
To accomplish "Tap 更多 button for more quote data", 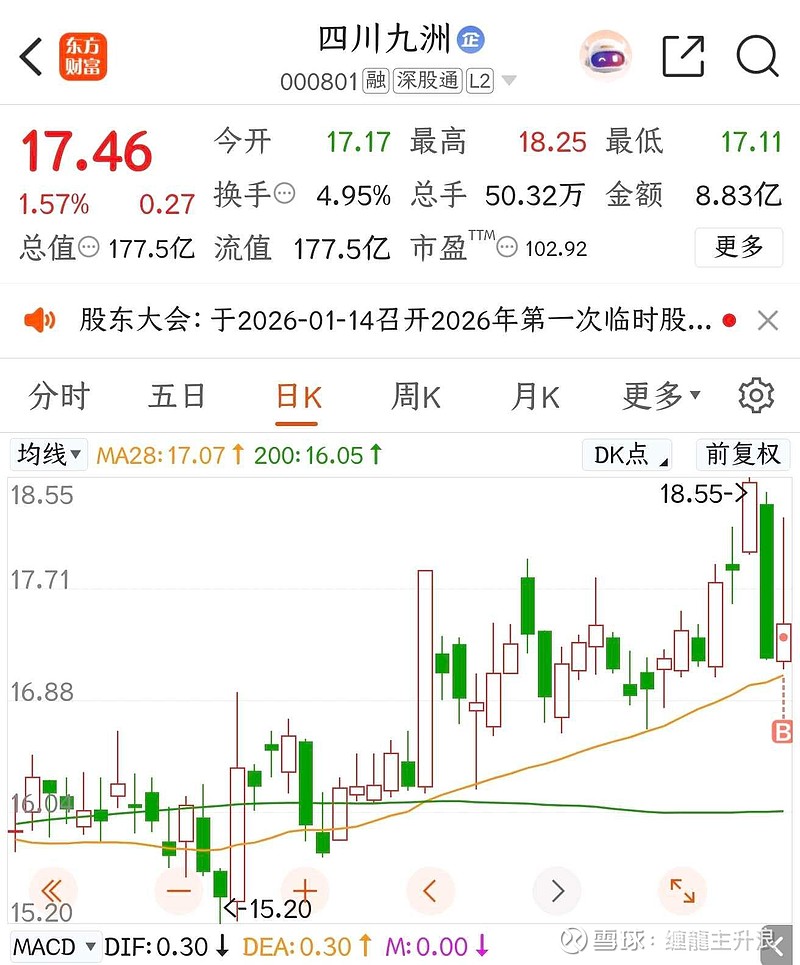I will pyautogui.click(x=738, y=246).
